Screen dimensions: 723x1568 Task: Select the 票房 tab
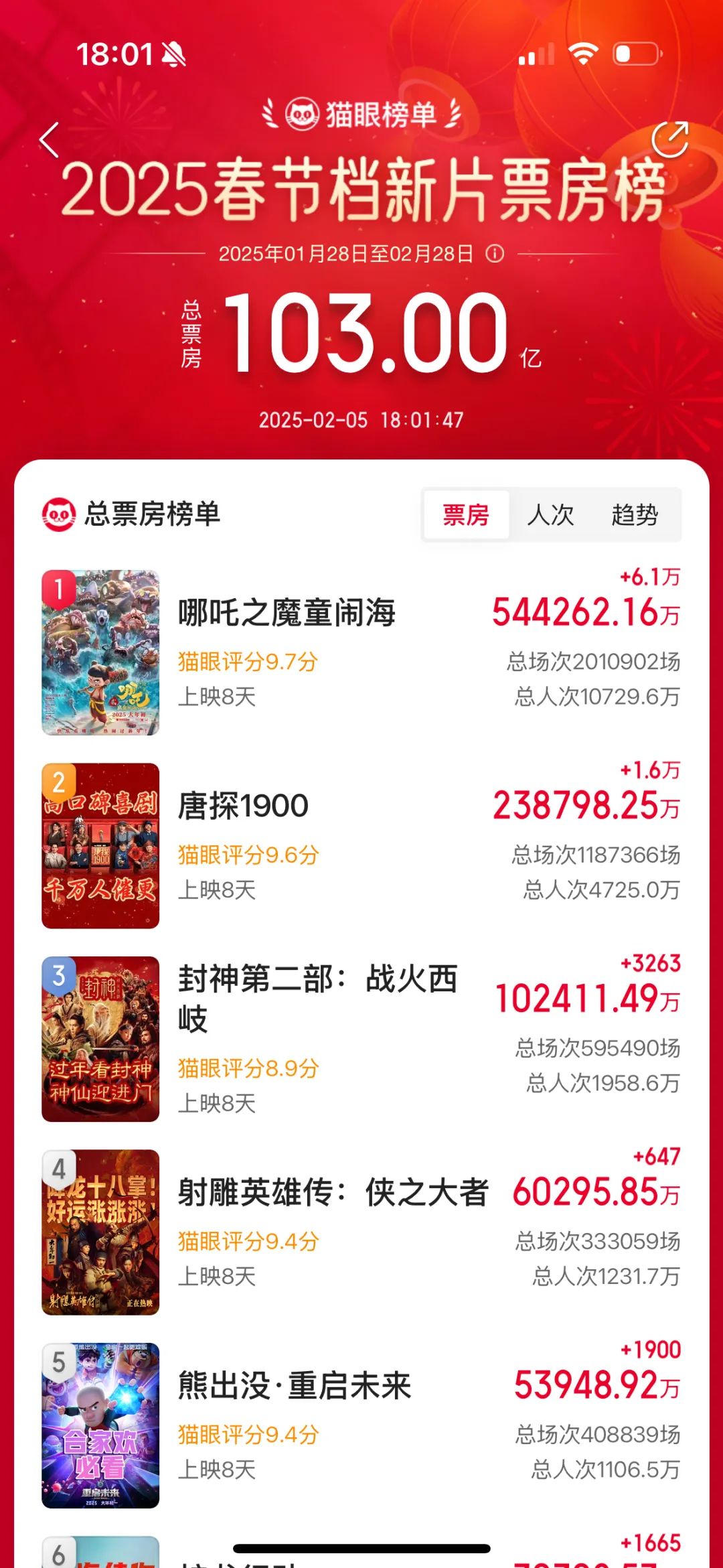point(466,514)
